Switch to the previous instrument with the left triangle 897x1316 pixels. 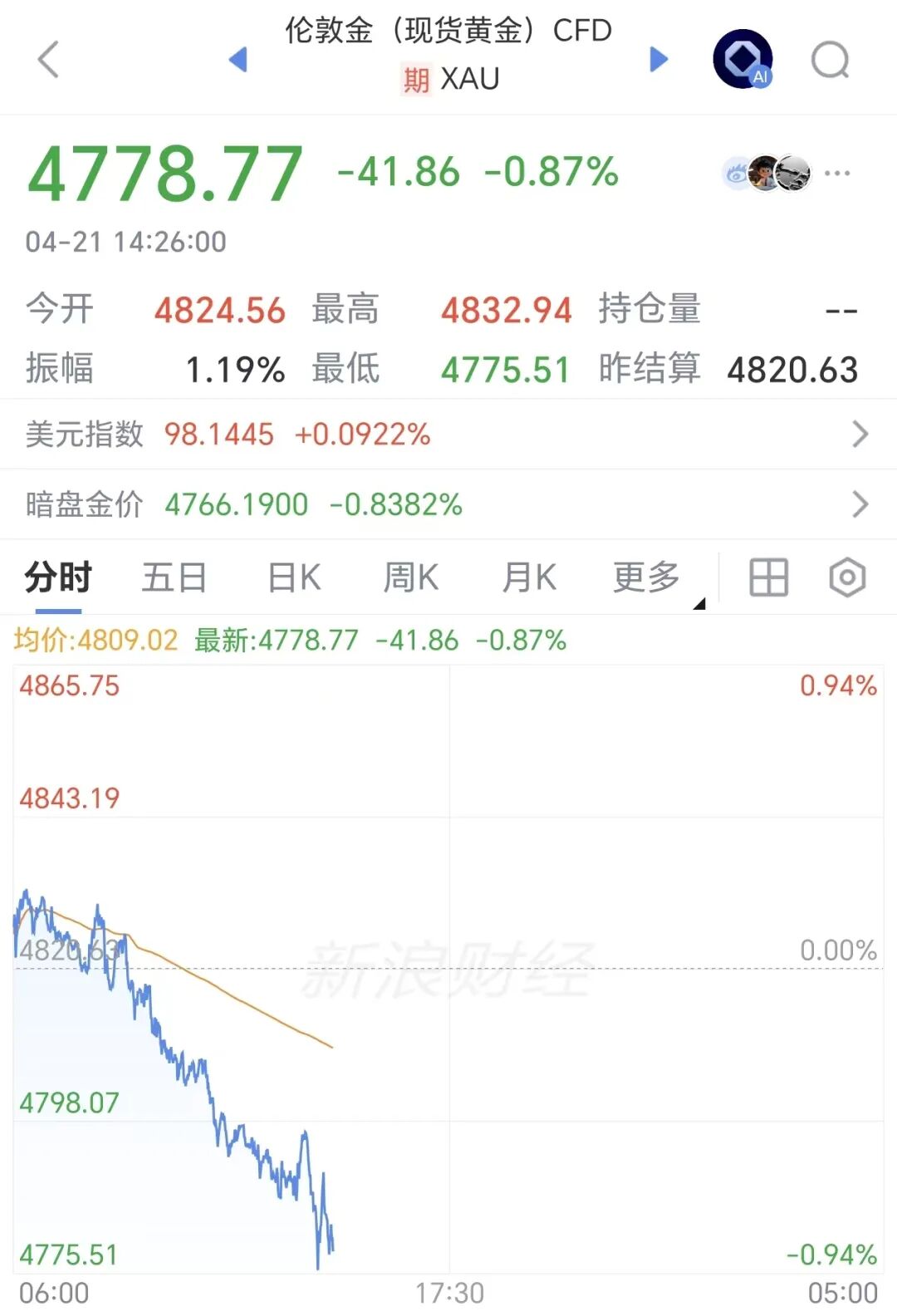(238, 60)
